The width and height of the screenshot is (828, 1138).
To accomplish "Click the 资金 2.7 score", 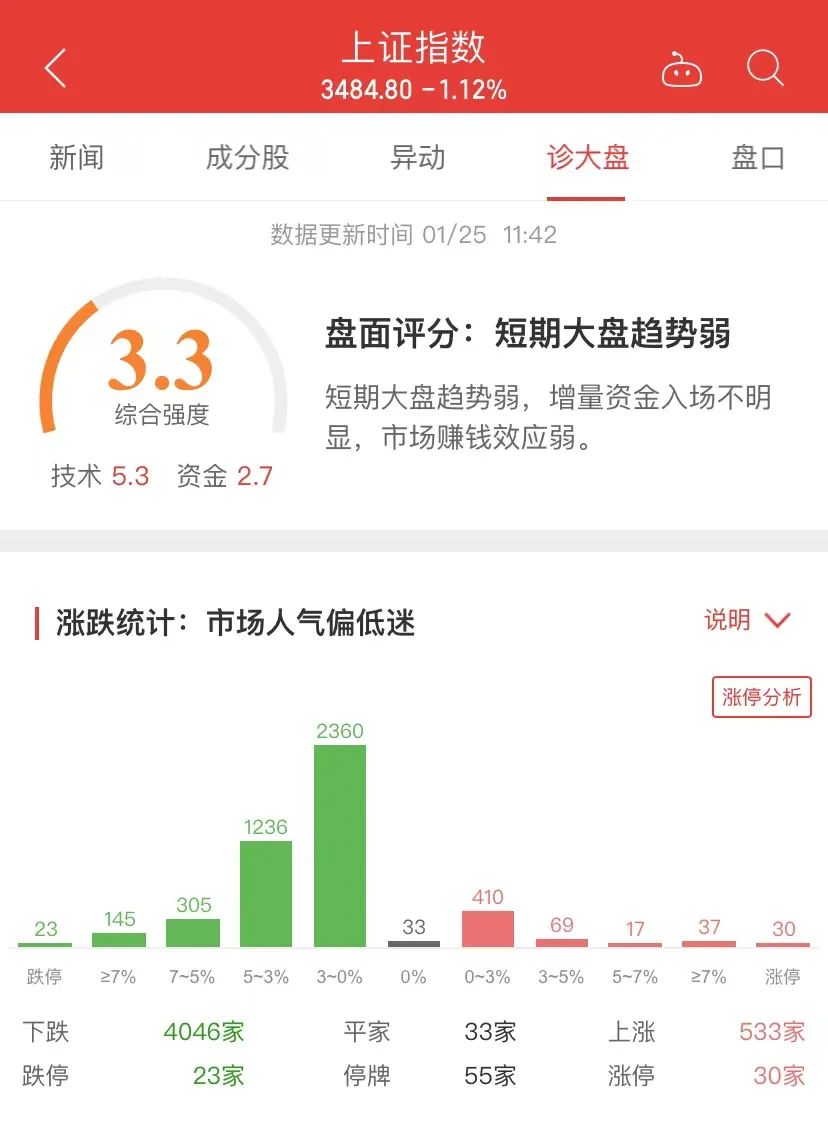I will [x=222, y=476].
